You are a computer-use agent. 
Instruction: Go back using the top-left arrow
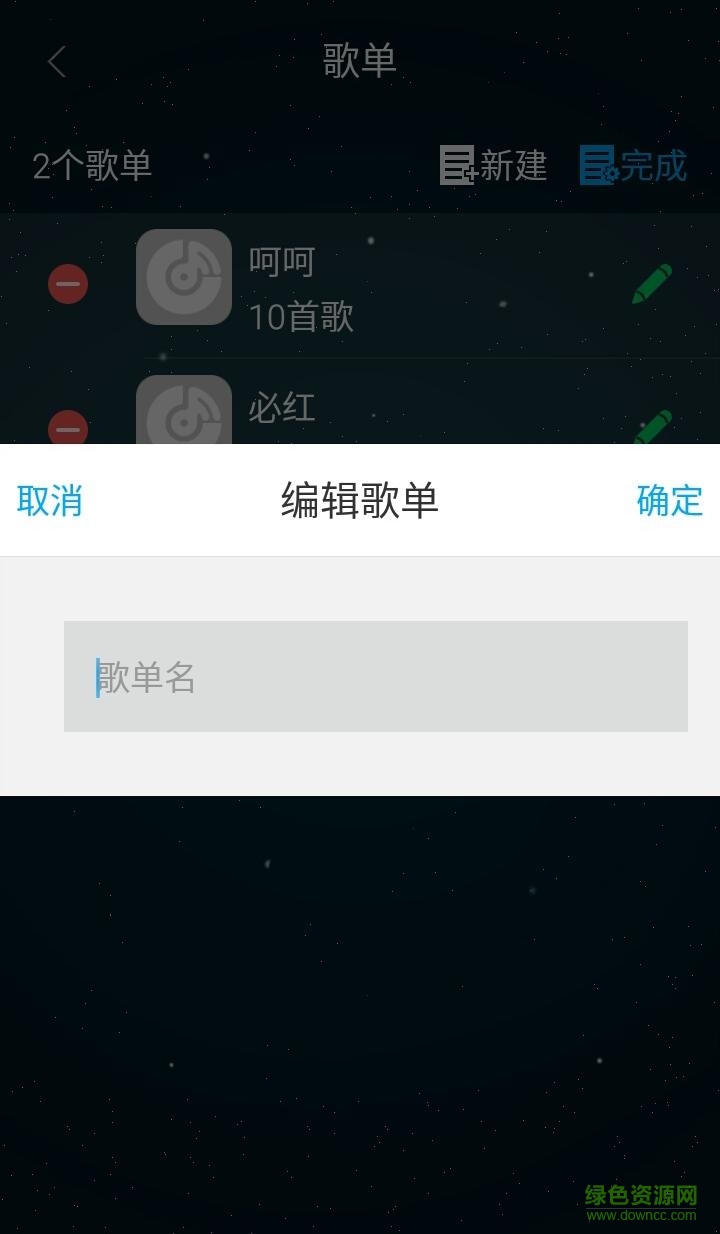[x=57, y=62]
